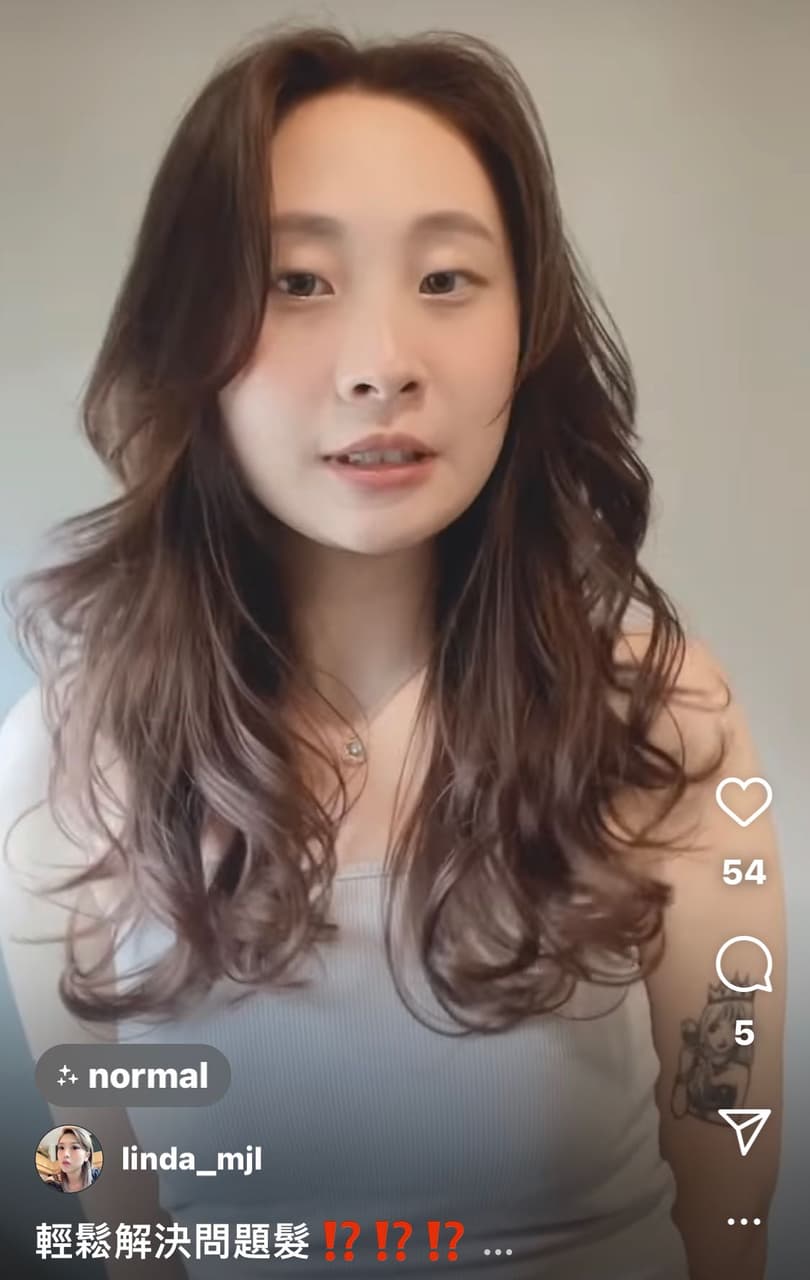The height and width of the screenshot is (1280, 810).
Task: Open the three-dot more options menu
Action: (743, 1221)
